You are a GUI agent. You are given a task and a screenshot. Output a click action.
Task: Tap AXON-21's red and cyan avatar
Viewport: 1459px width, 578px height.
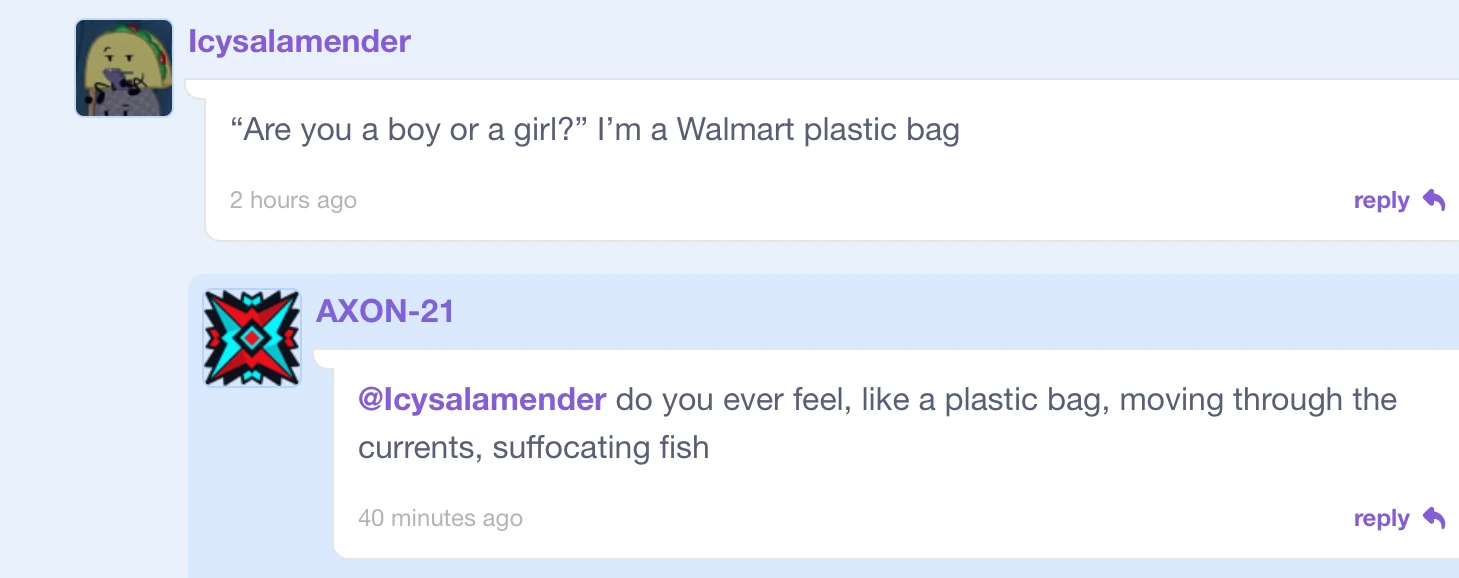[x=252, y=338]
